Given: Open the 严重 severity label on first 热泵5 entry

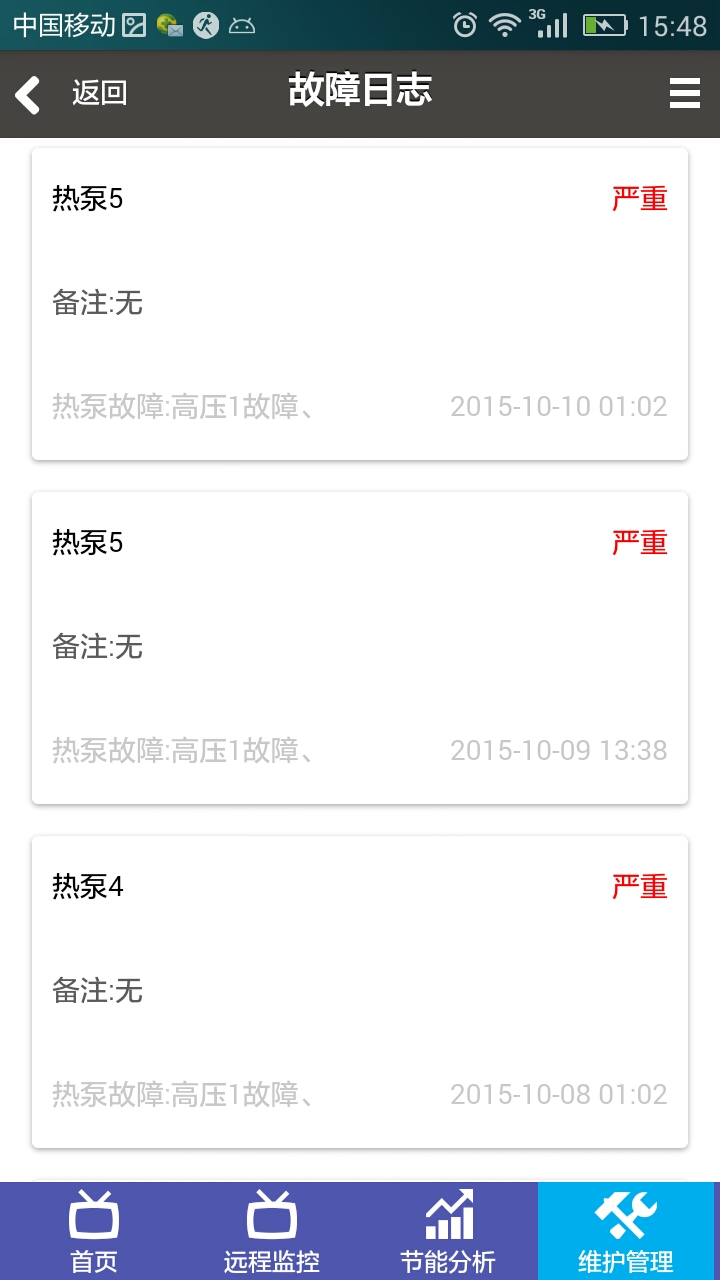Looking at the screenshot, I should 641,199.
